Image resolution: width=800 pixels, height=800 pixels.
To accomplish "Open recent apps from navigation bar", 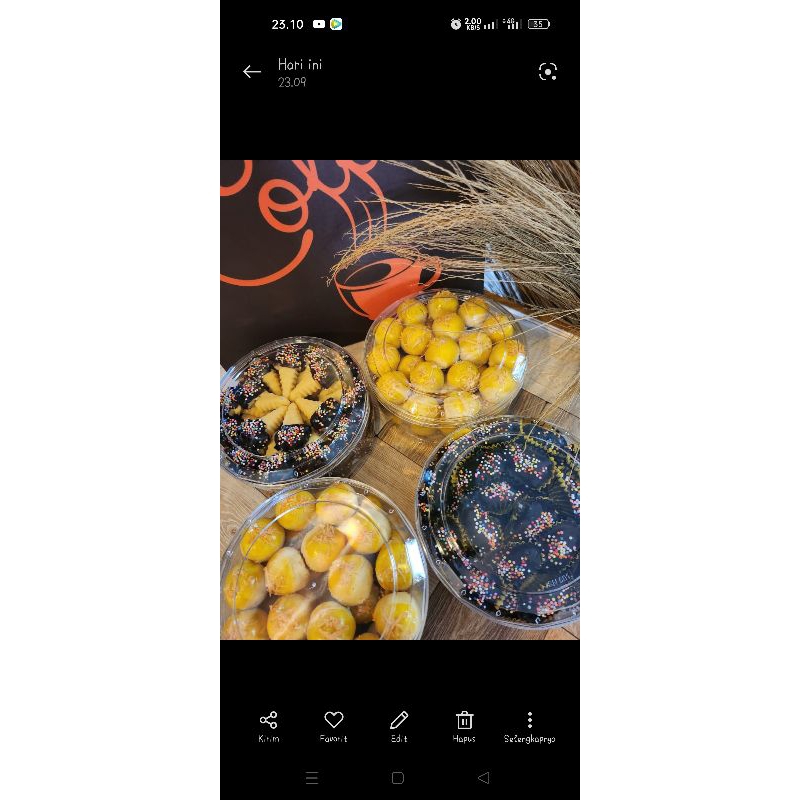I will pyautogui.click(x=312, y=778).
